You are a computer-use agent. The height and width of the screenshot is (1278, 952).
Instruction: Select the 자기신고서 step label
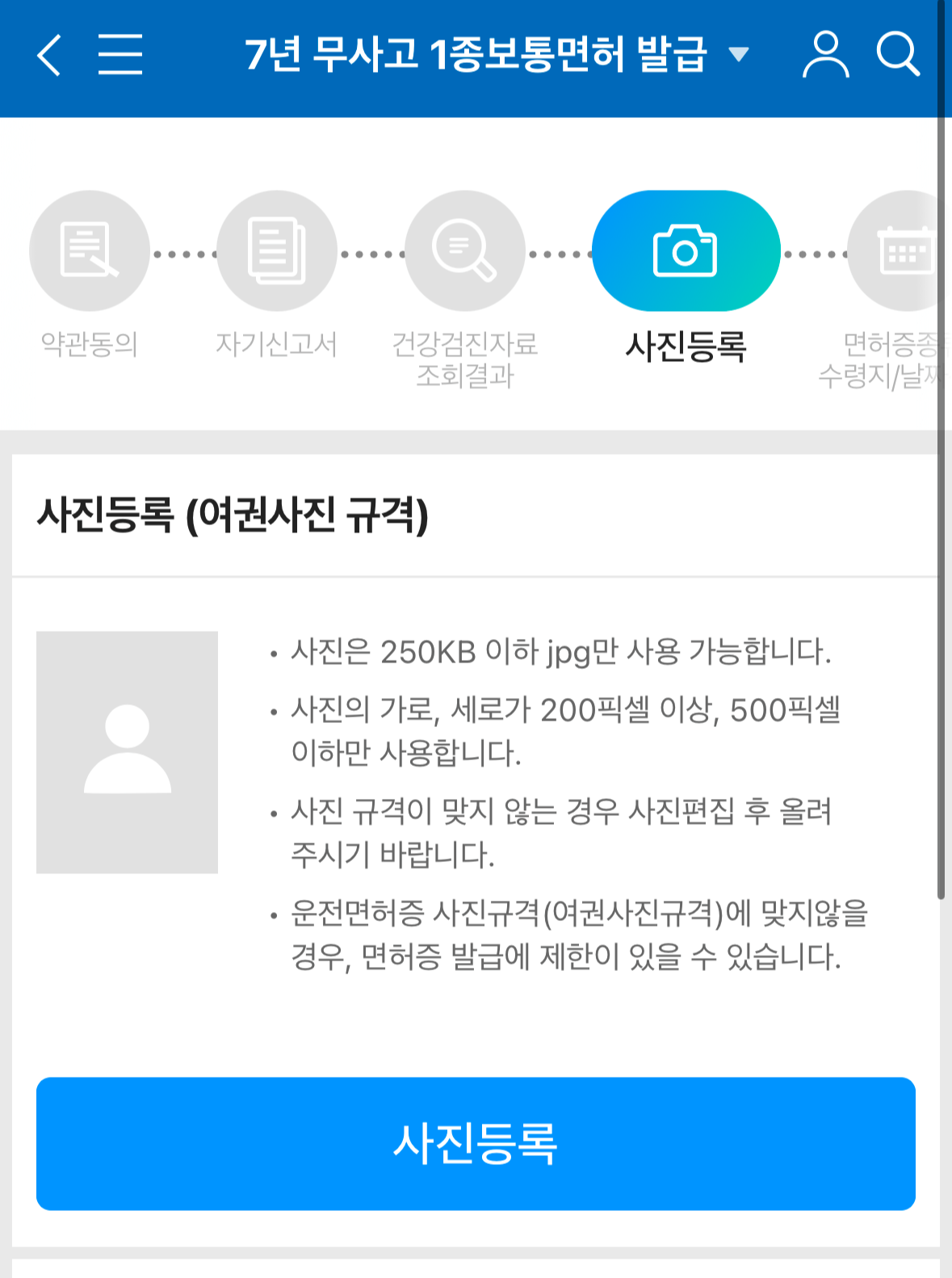277,346
